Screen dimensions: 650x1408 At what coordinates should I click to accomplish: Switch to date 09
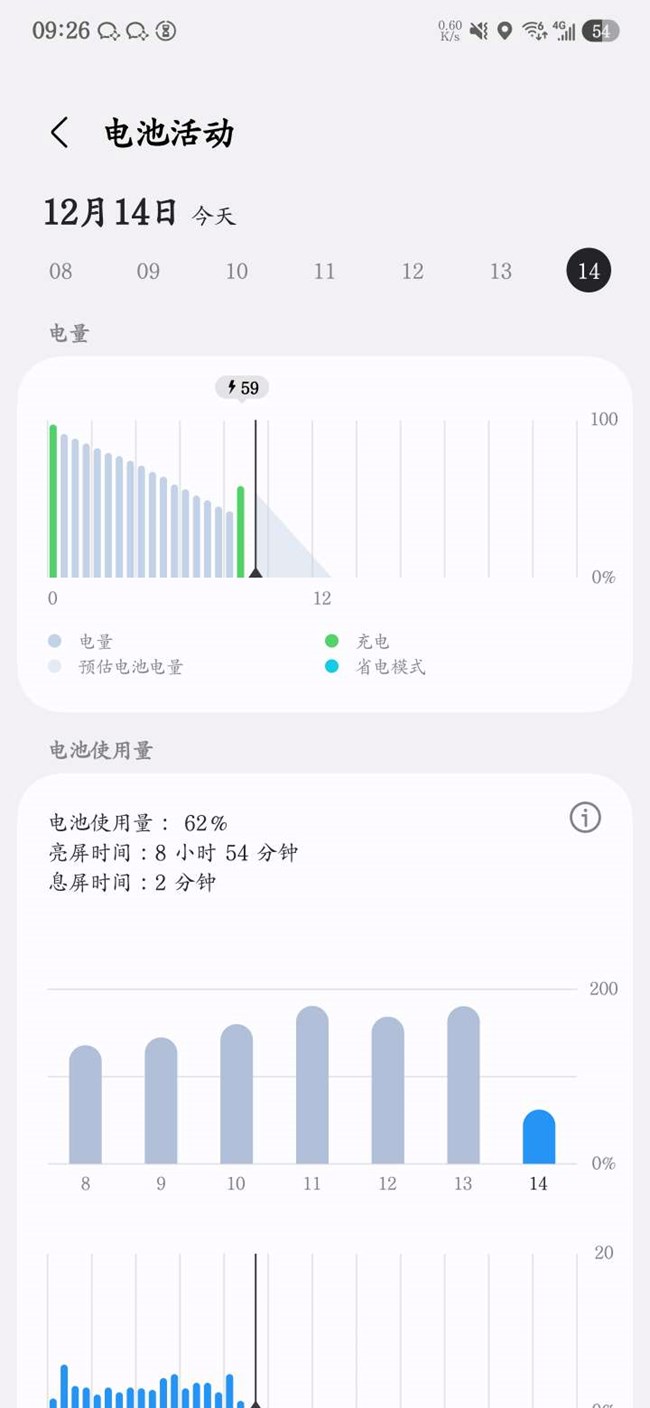tap(148, 271)
